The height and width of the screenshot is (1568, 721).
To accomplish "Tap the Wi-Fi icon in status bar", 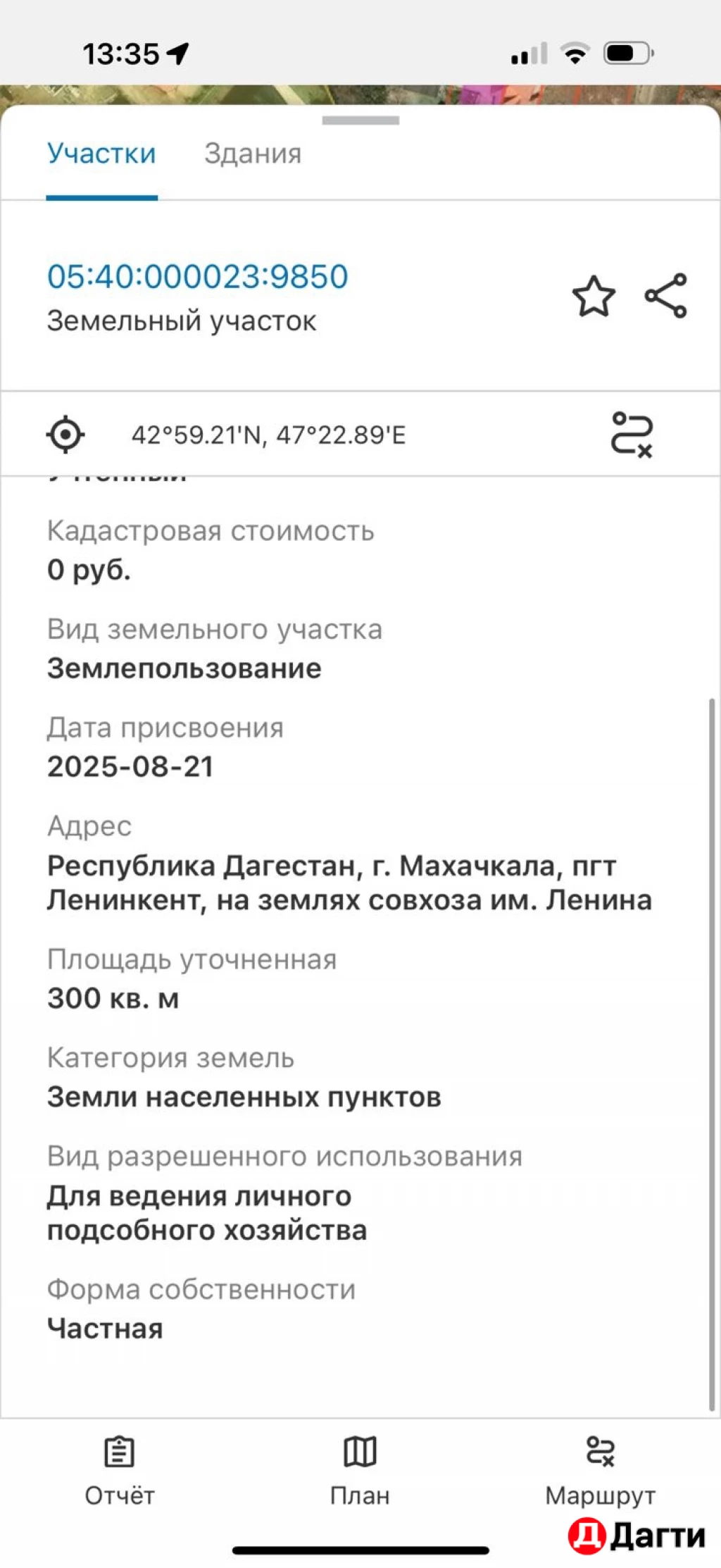I will pos(575,51).
